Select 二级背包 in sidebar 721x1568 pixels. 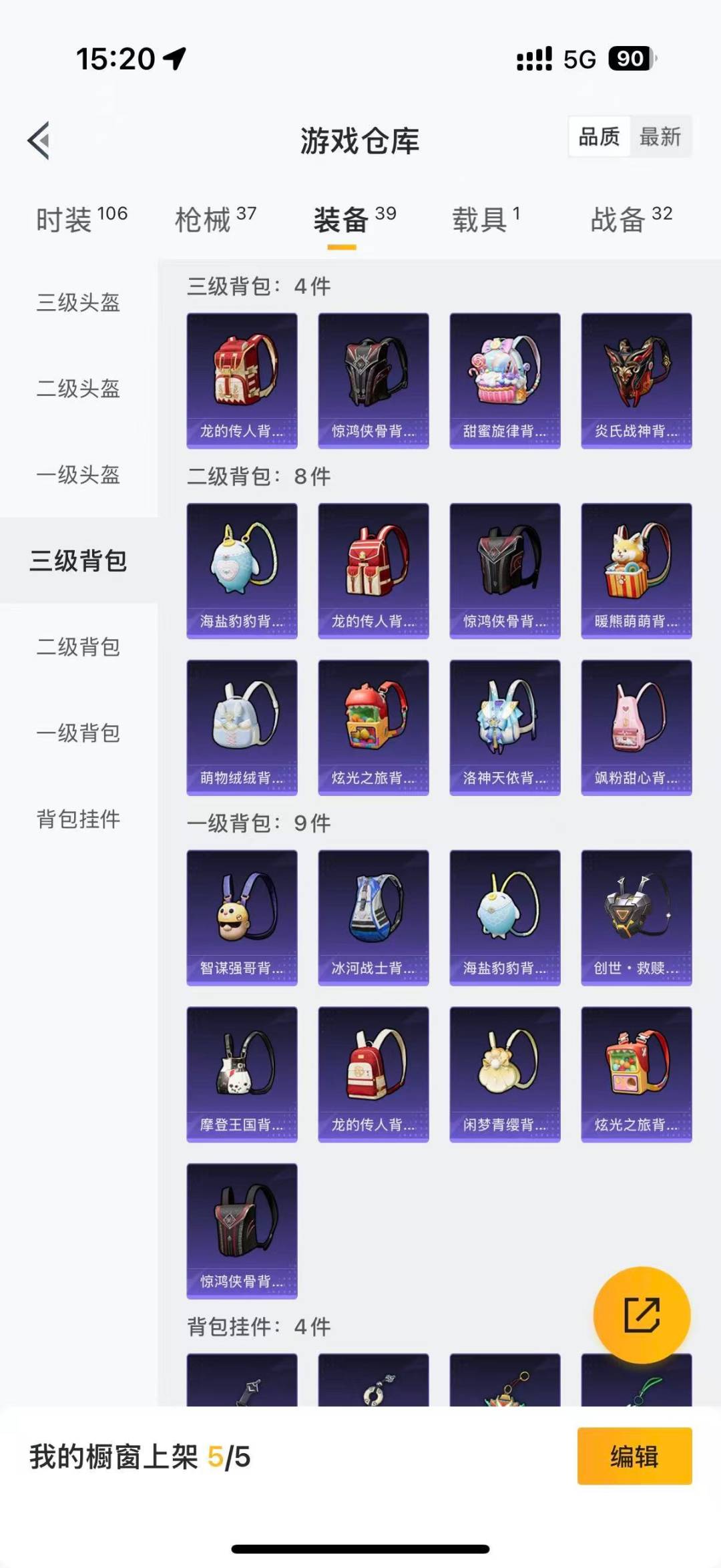(x=78, y=646)
